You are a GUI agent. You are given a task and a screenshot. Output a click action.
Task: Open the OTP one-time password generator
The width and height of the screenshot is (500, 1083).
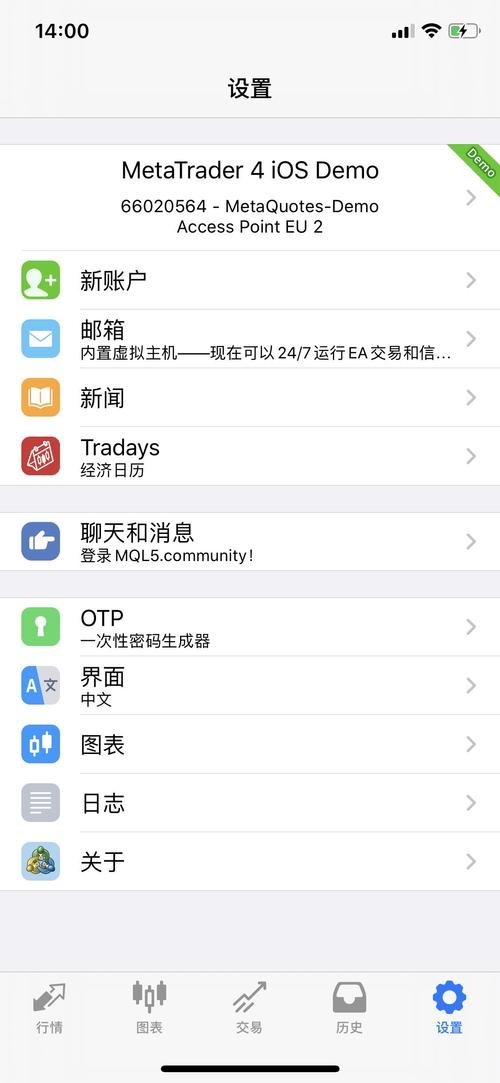click(250, 626)
